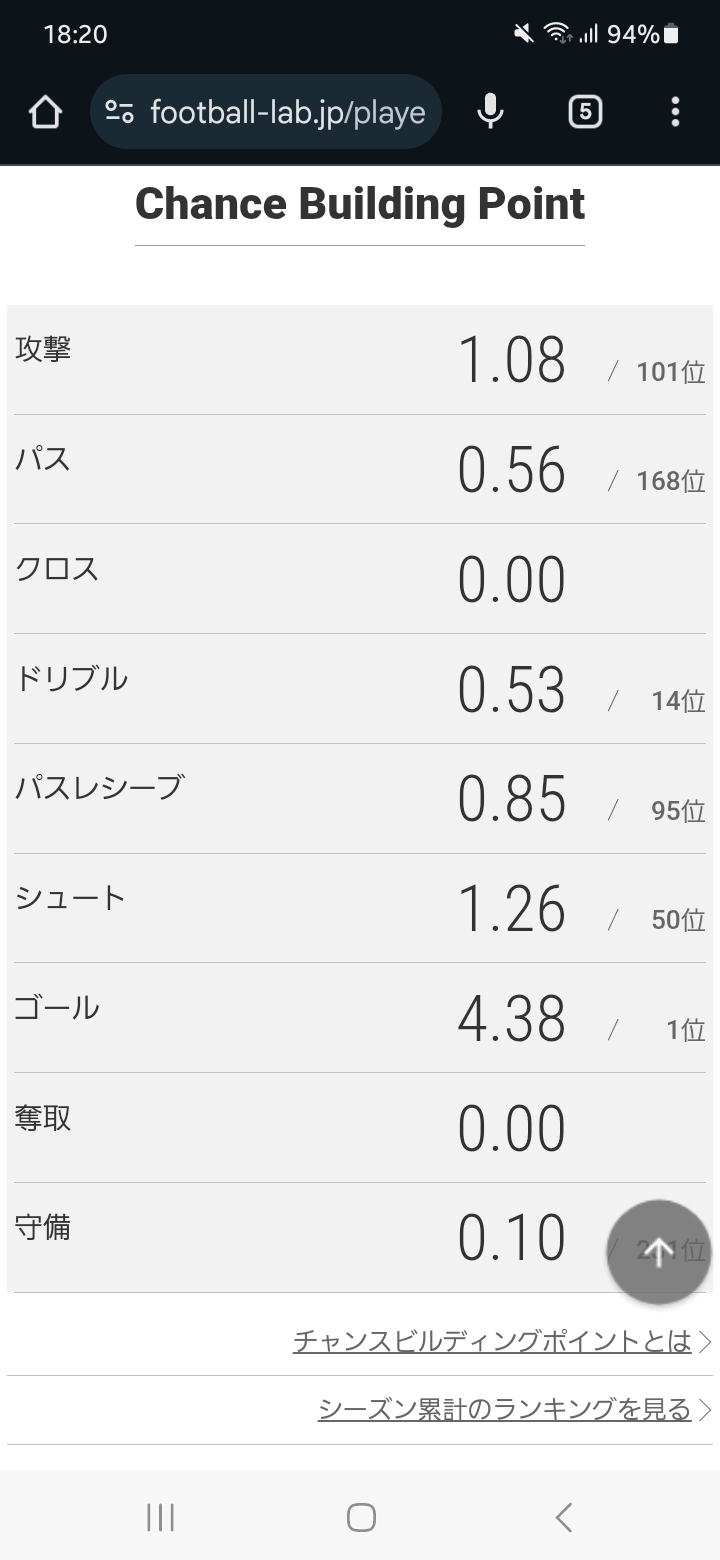720x1560 pixels.
Task: Go back with the system back button
Action: coord(563,1517)
